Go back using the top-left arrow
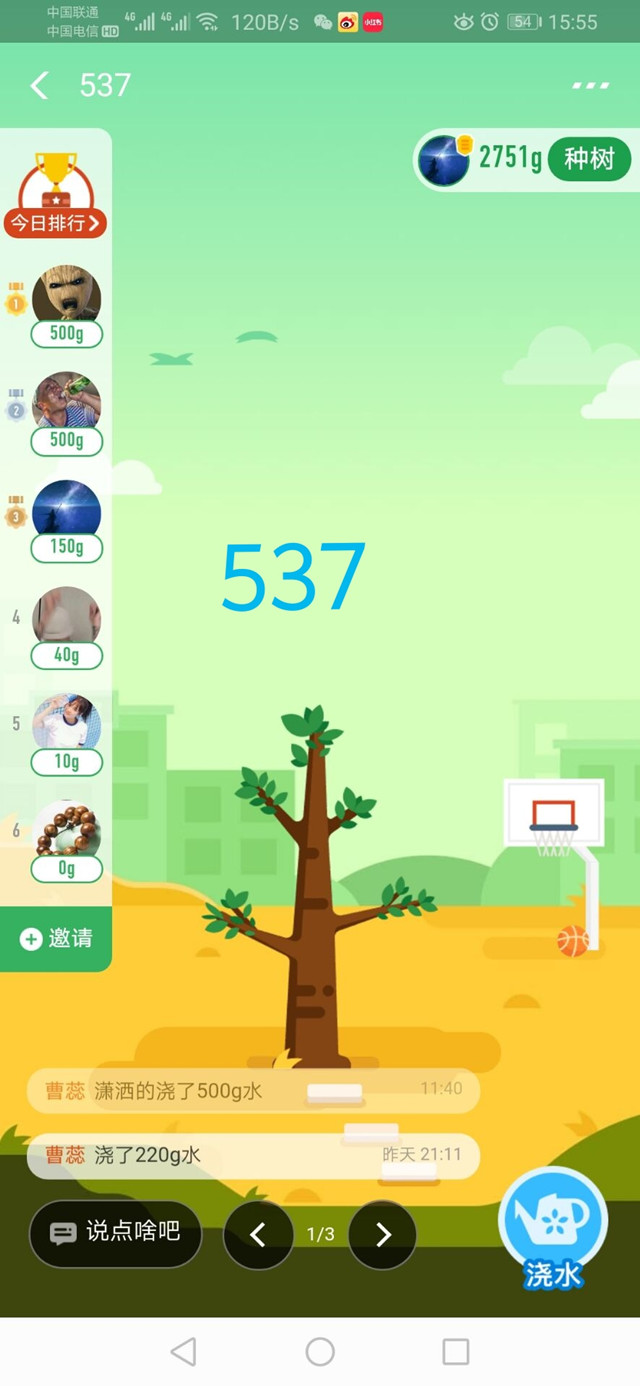 39,86
